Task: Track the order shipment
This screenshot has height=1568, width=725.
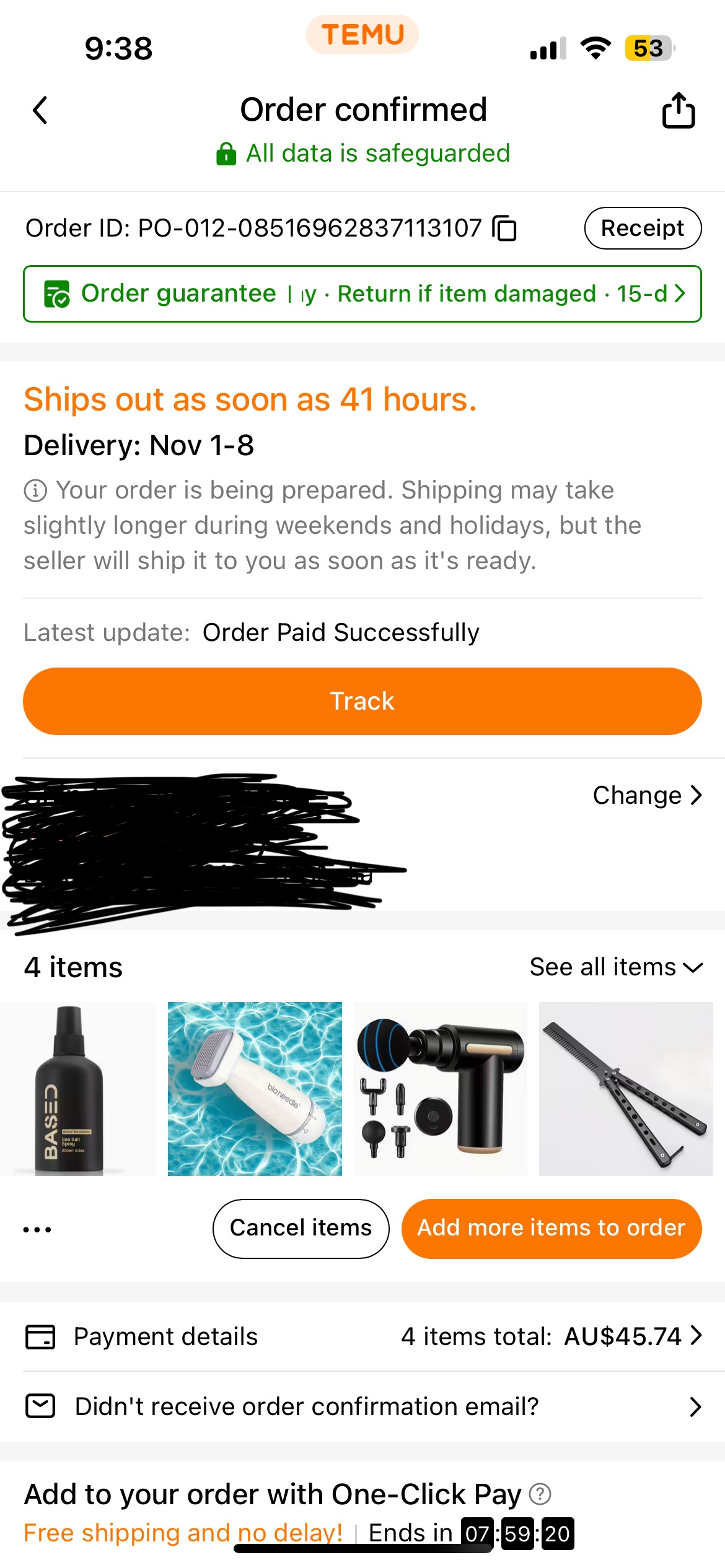Action: (x=362, y=701)
